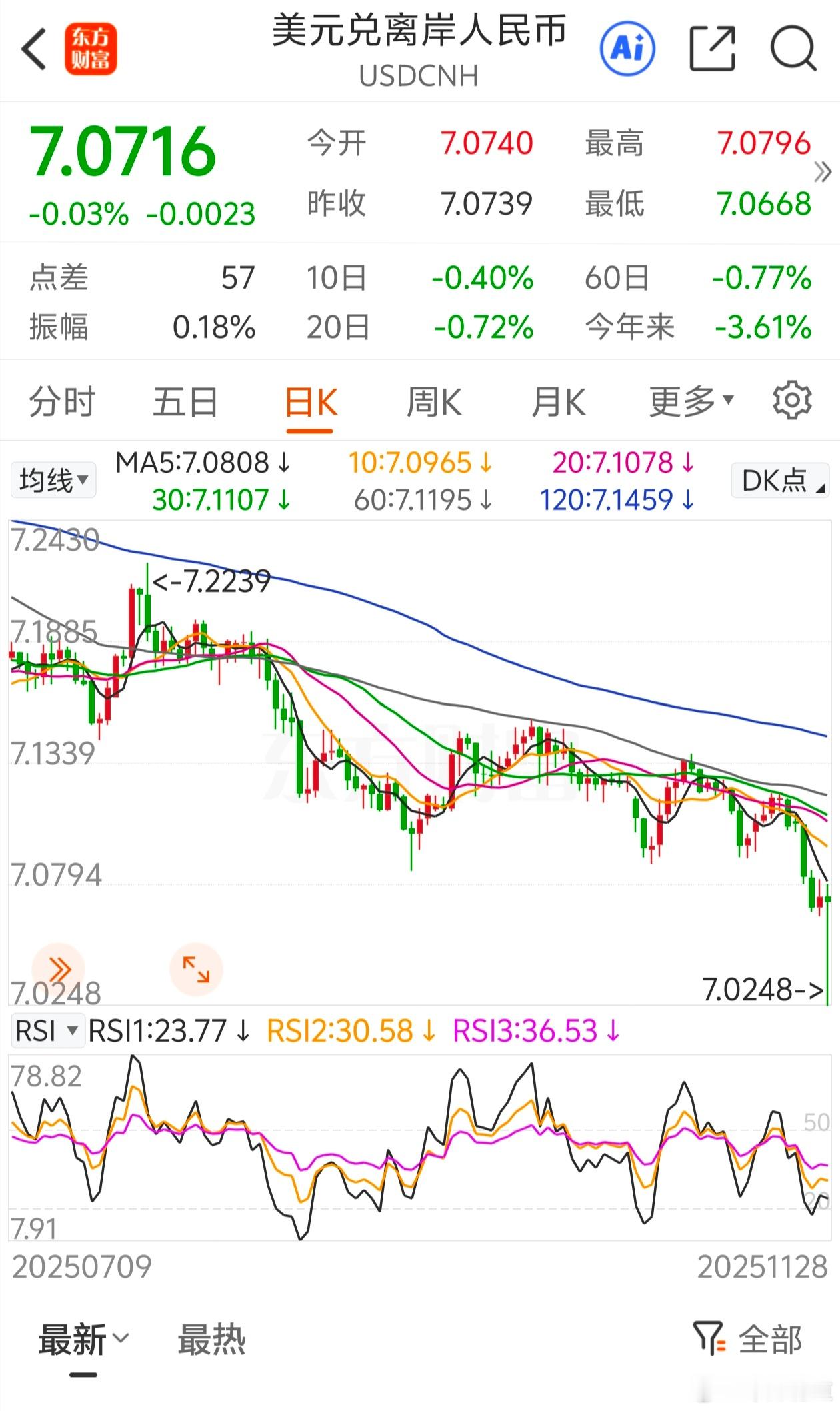Expand quote details with the right chevron
The image size is (840, 1411).
click(824, 172)
